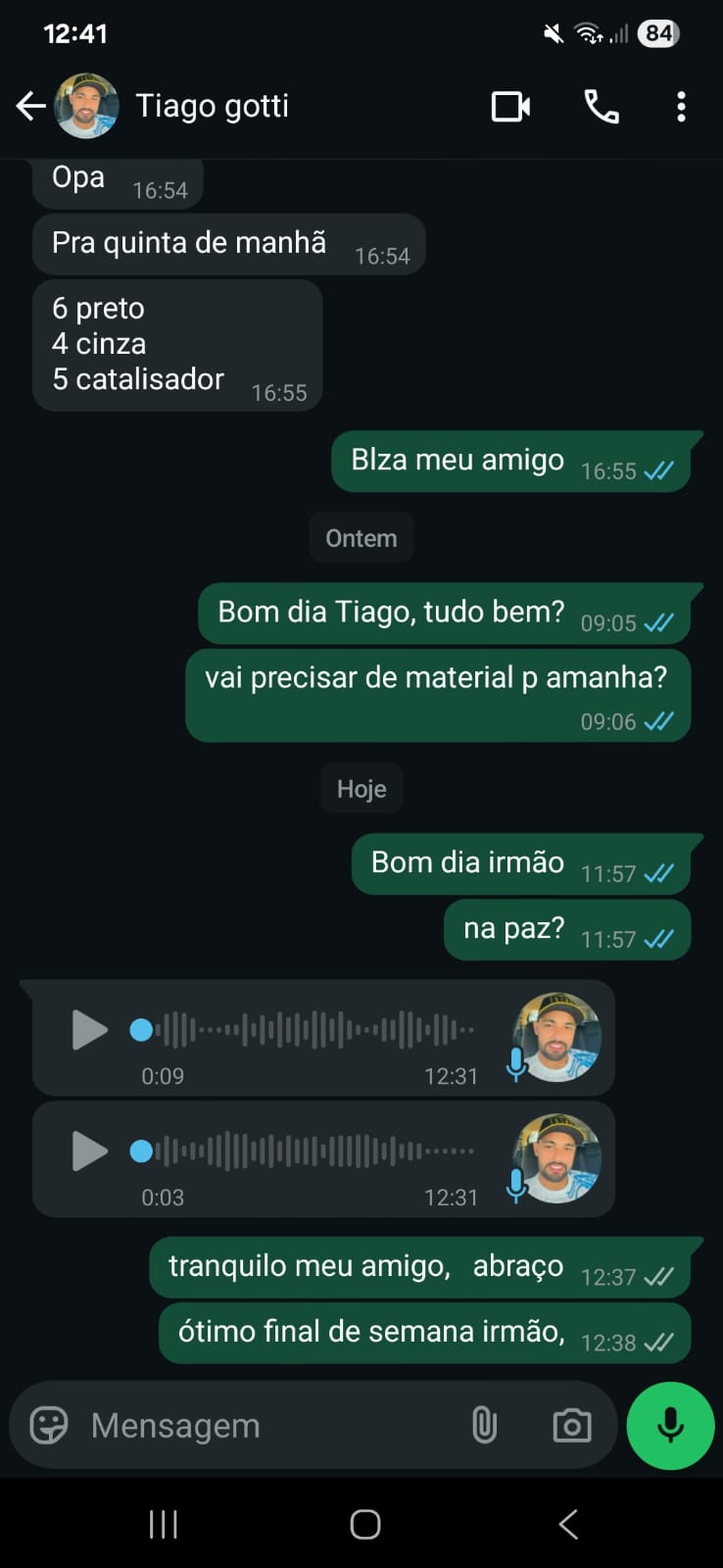The height and width of the screenshot is (1568, 723).
Task: Play the 0:03 voice message
Action: (x=89, y=1151)
